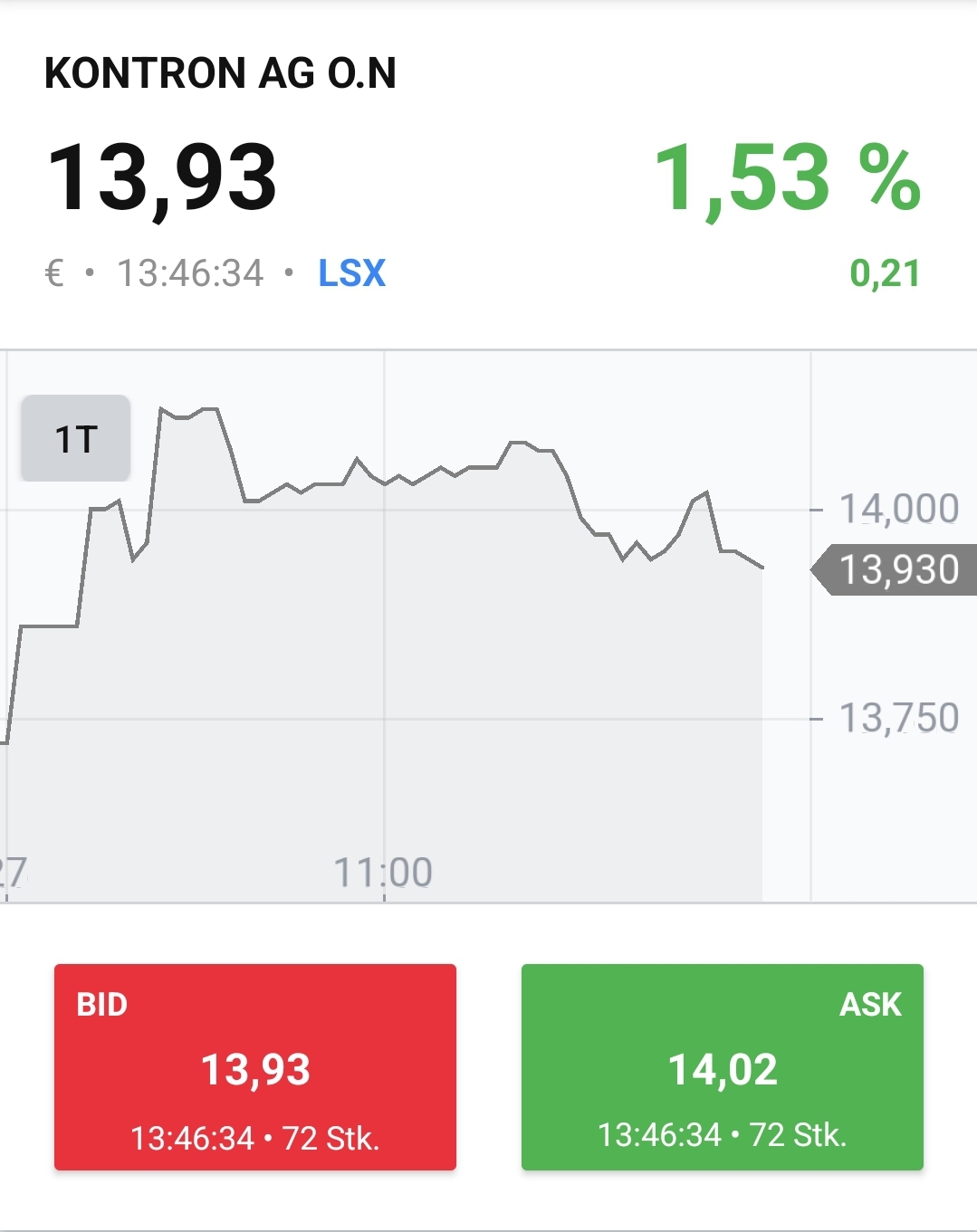The width and height of the screenshot is (977, 1232).
Task: Buy at the ASK price 14,02
Action: (x=722, y=1067)
